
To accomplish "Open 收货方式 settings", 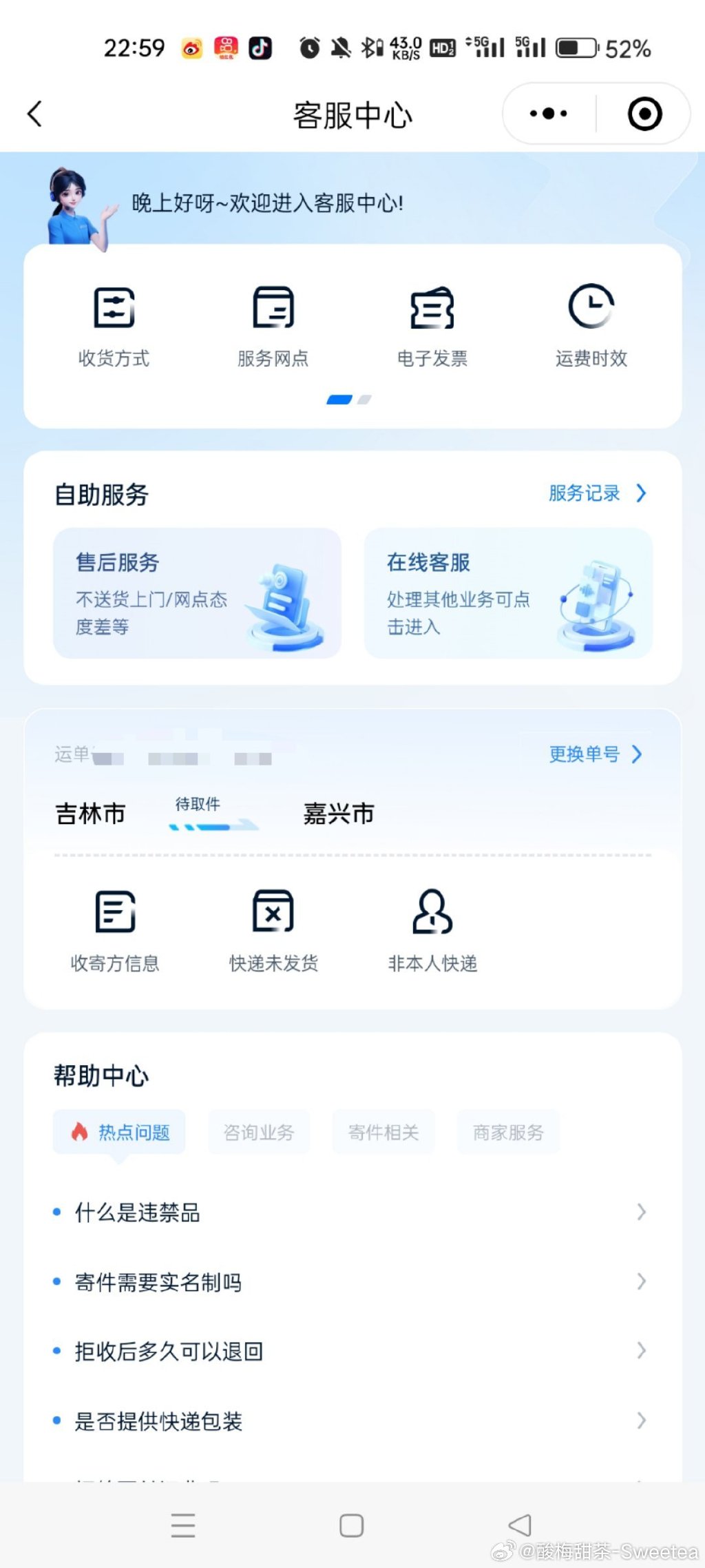I will coord(114,325).
